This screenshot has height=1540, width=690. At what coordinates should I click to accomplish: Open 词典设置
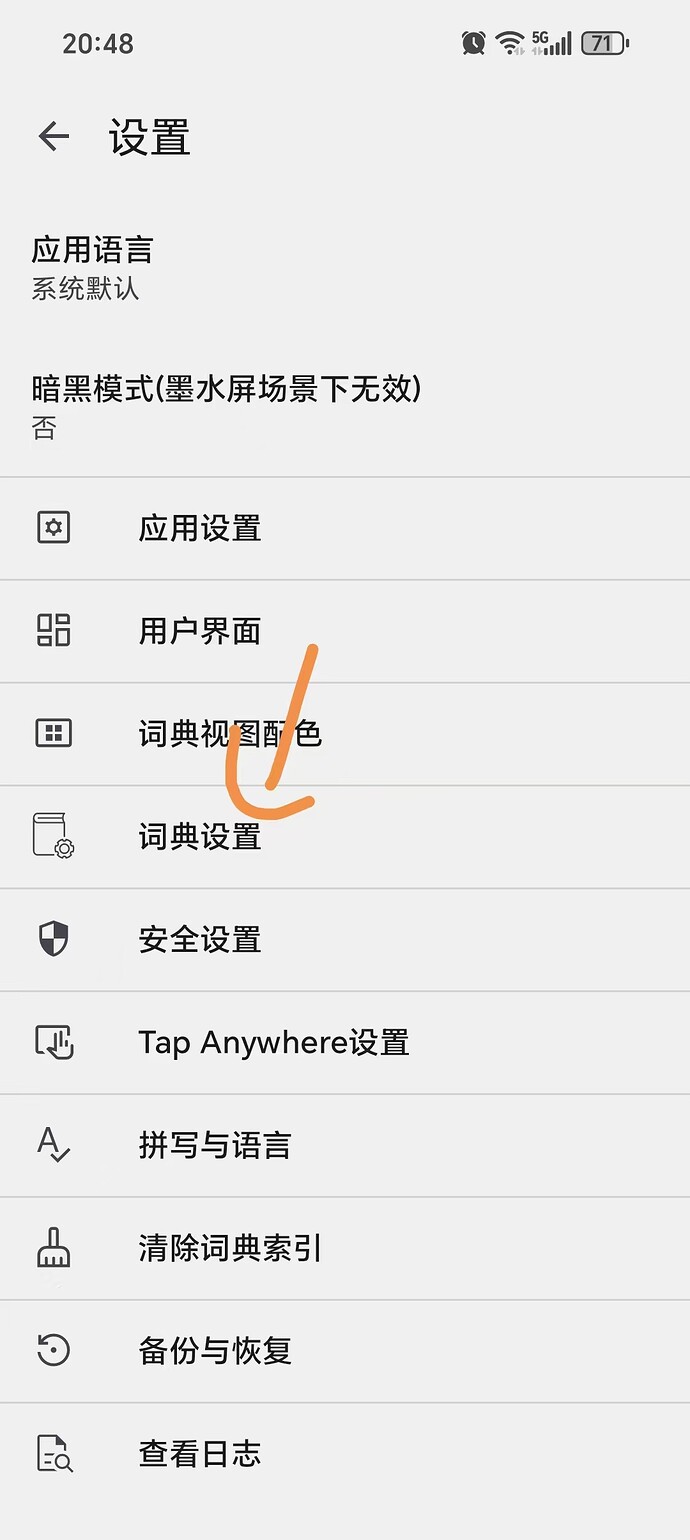(x=345, y=837)
